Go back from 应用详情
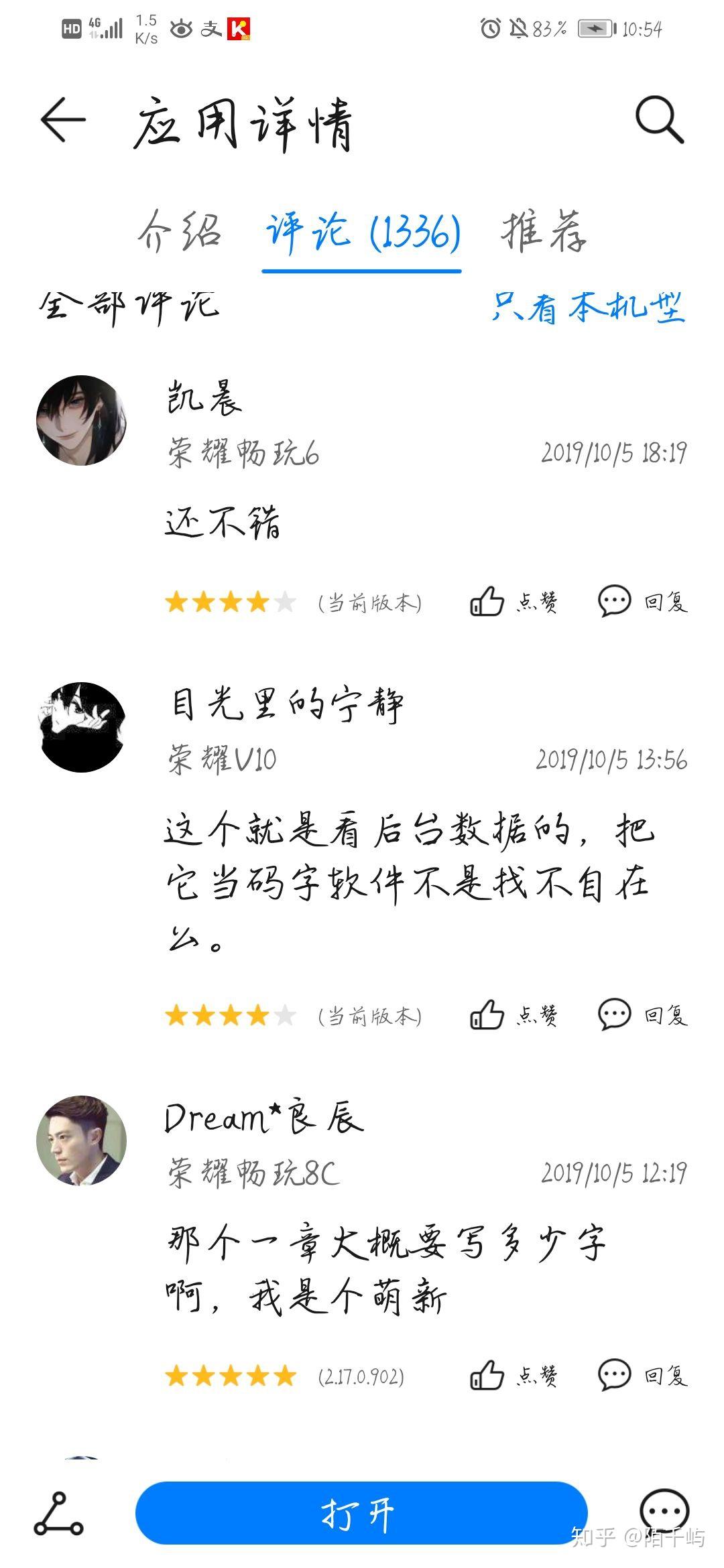 (x=63, y=121)
